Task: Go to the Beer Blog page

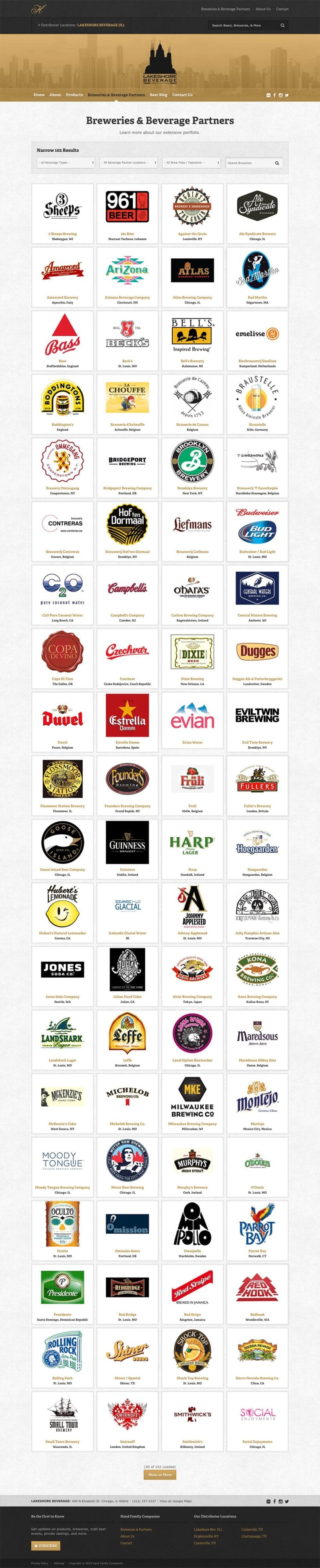Action: (158, 95)
